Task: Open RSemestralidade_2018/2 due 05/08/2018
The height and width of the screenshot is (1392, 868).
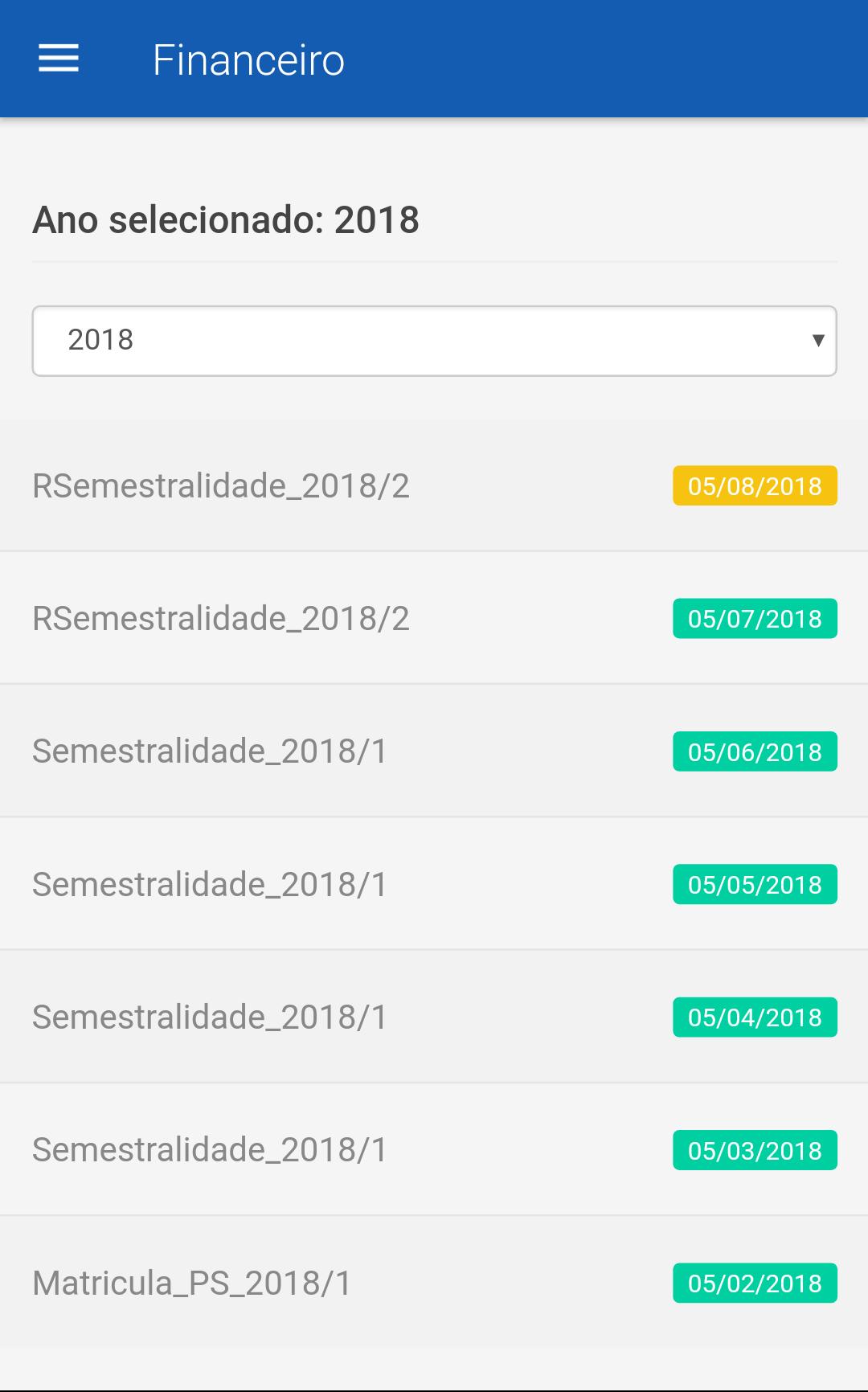Action: 434,485
